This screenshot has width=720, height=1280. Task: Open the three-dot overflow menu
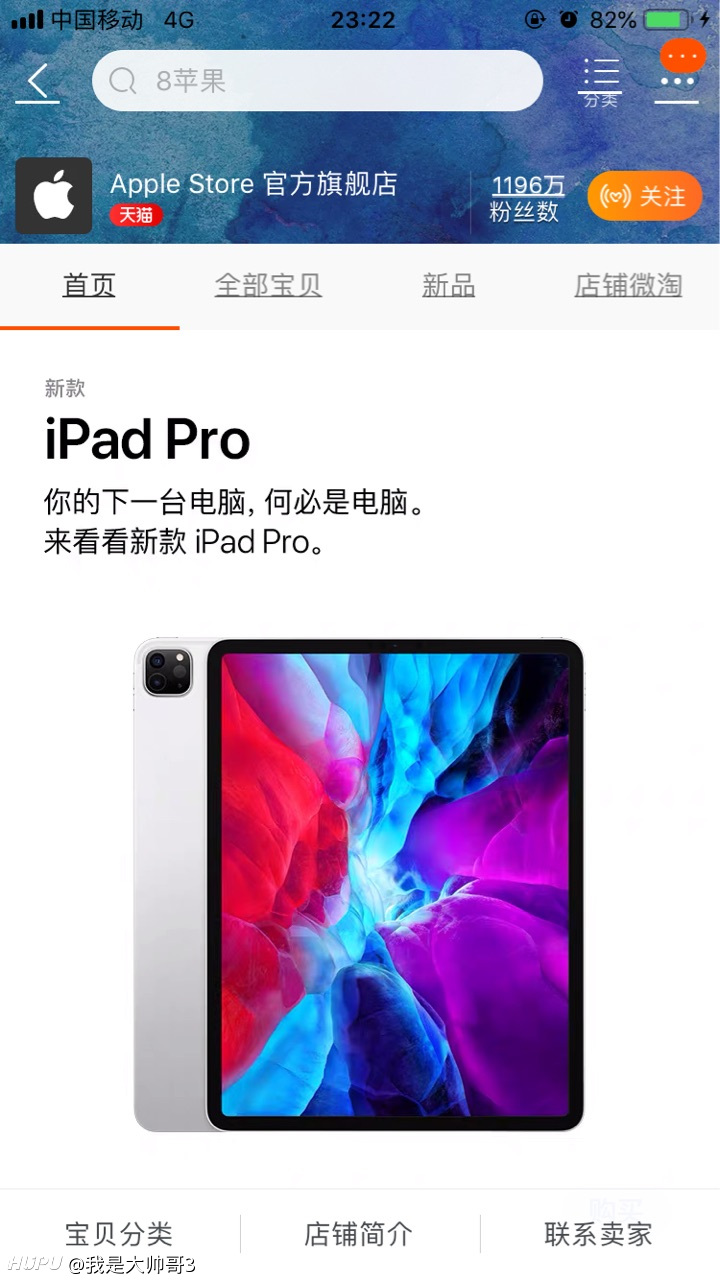677,82
